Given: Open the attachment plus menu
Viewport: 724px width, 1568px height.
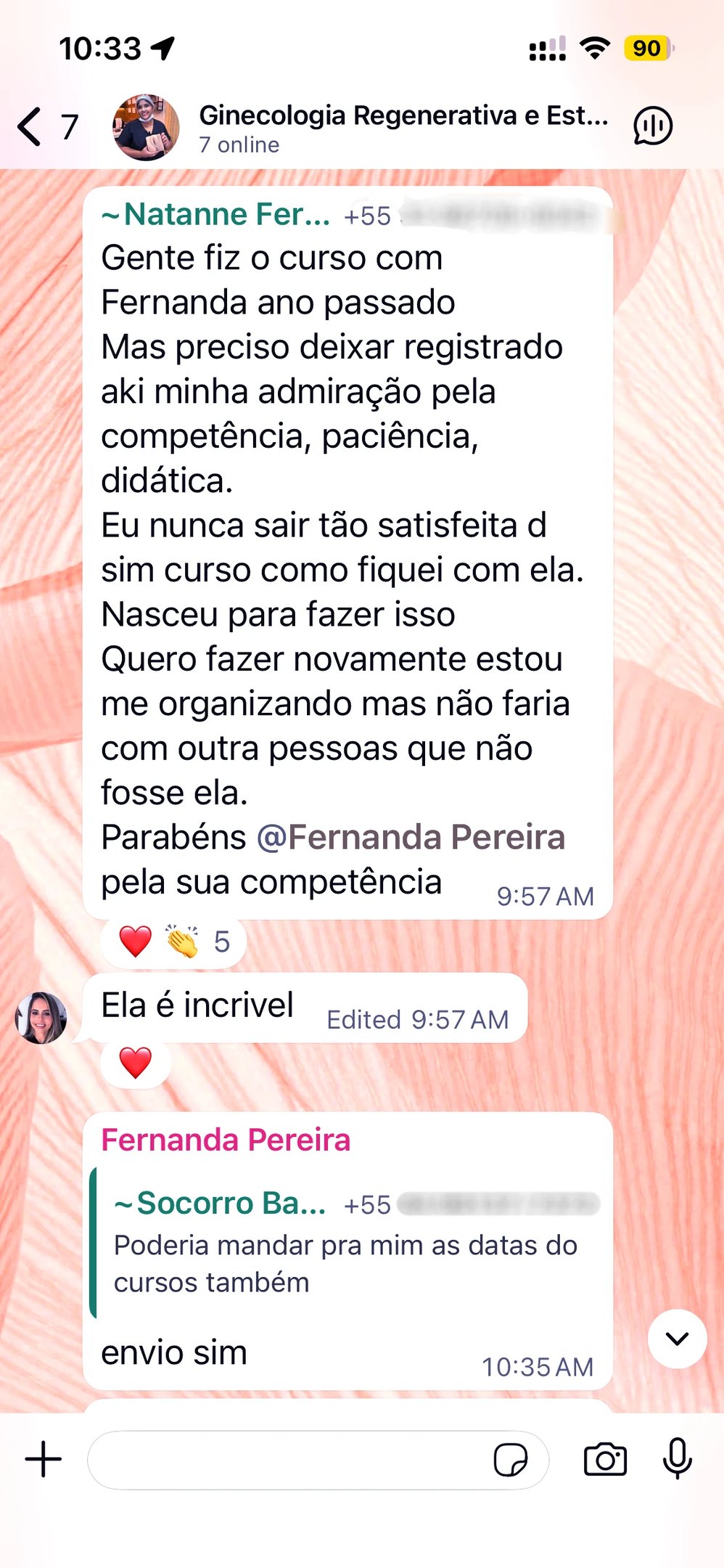Looking at the screenshot, I should [x=44, y=1460].
